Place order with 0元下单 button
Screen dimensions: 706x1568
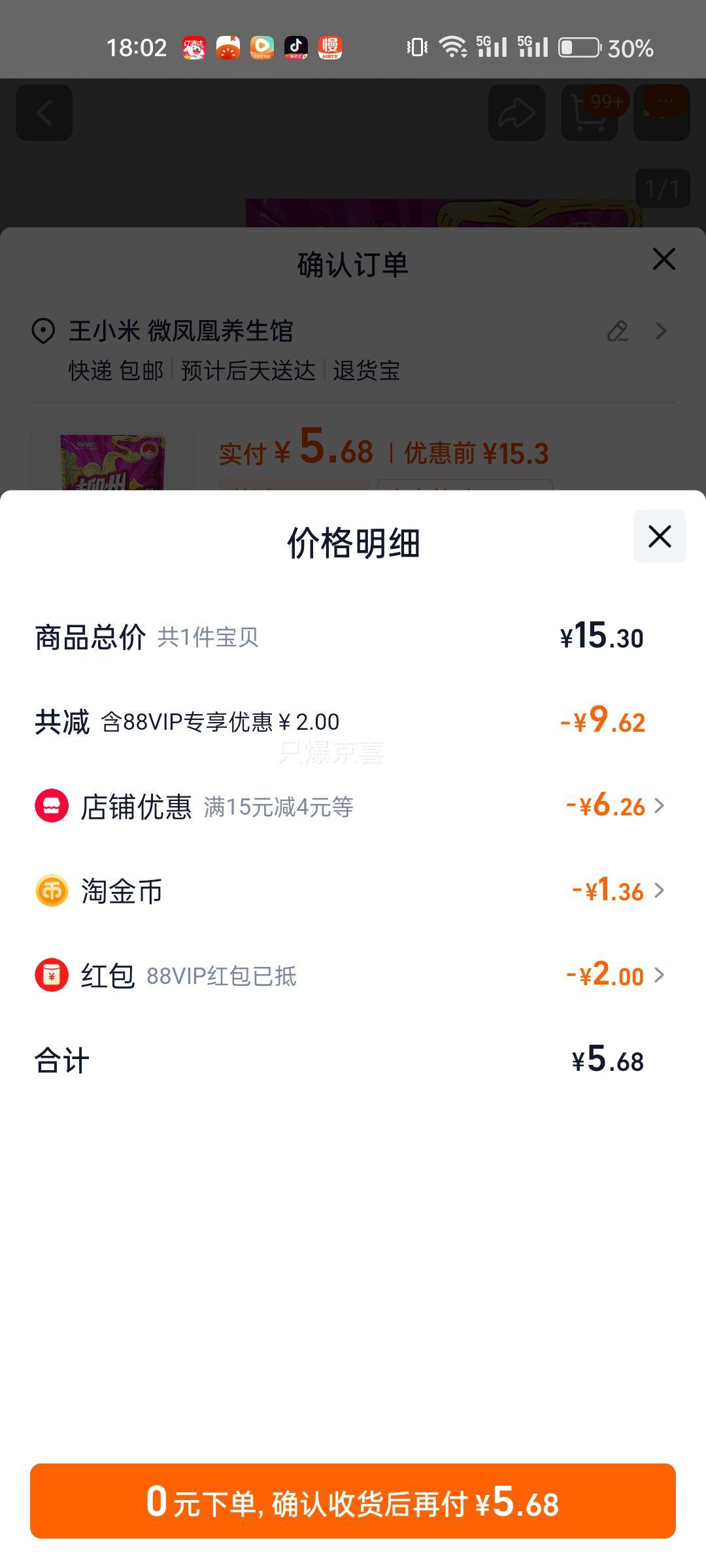(353, 1501)
